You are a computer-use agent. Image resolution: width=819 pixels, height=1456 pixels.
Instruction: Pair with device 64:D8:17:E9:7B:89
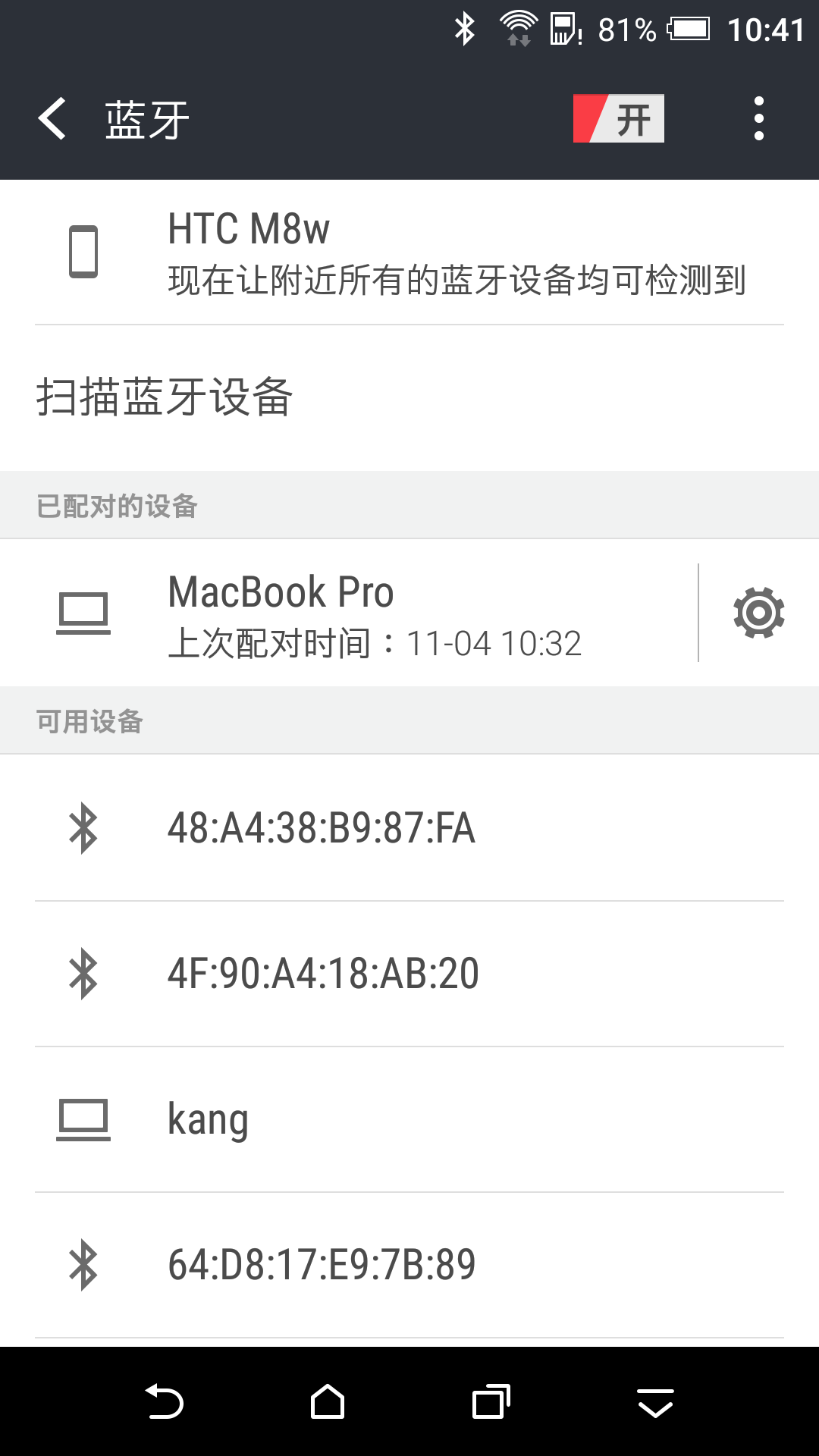409,1265
